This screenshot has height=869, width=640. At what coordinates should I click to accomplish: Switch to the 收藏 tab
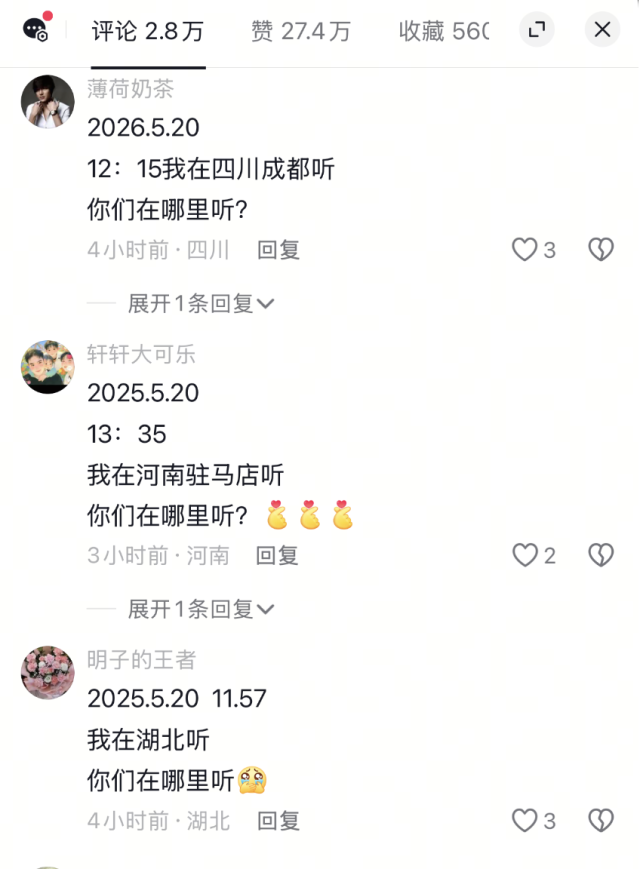click(443, 31)
